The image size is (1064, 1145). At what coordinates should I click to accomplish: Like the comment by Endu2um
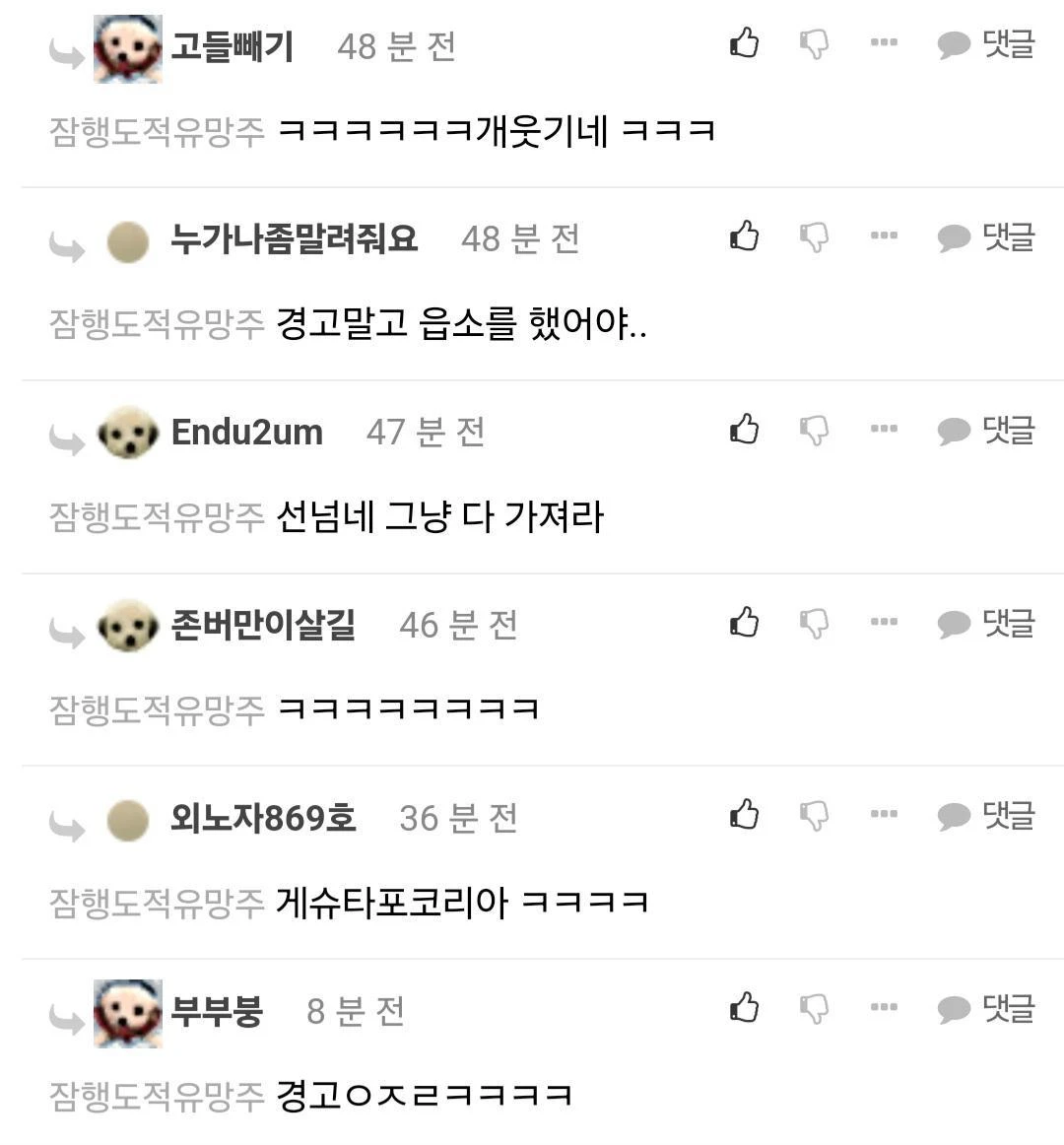(x=745, y=430)
